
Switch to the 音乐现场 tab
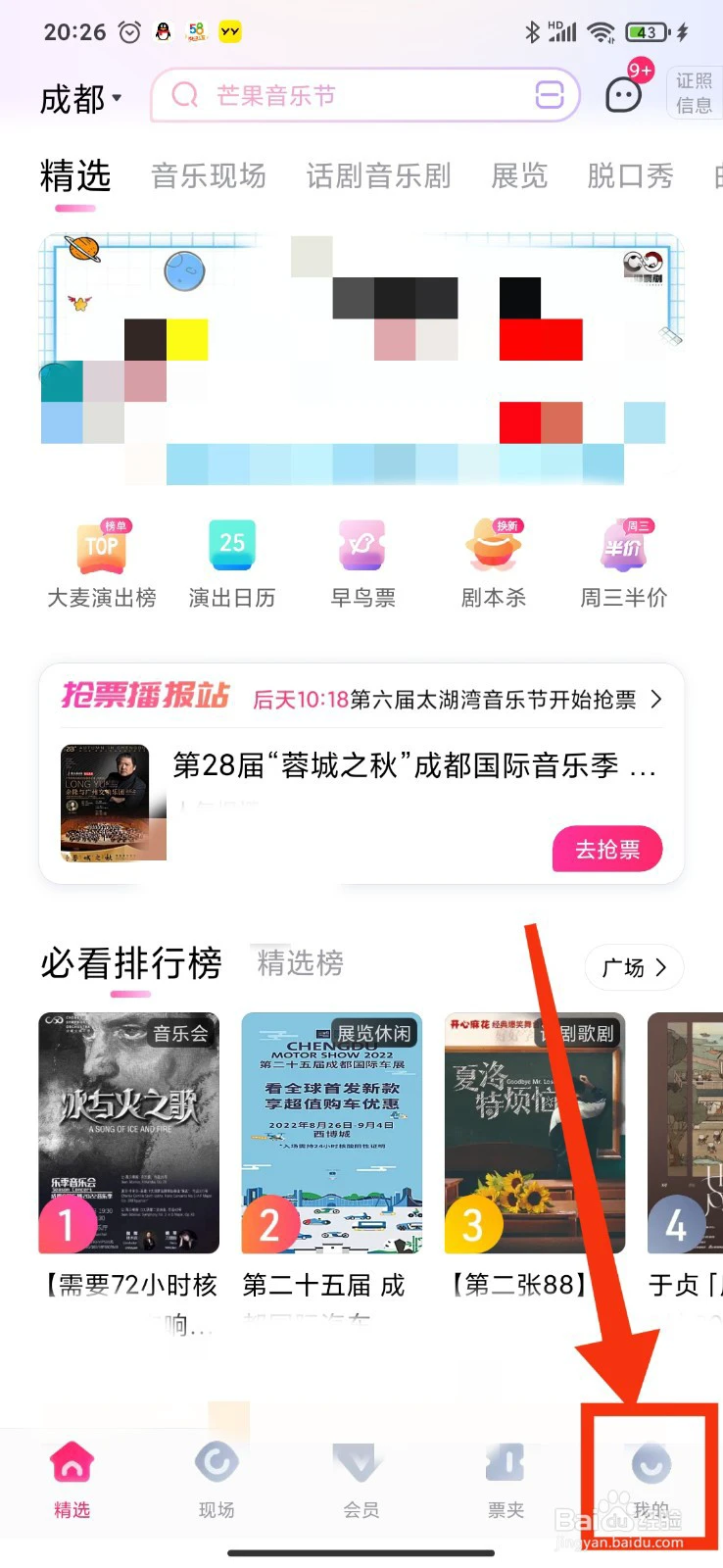(209, 175)
